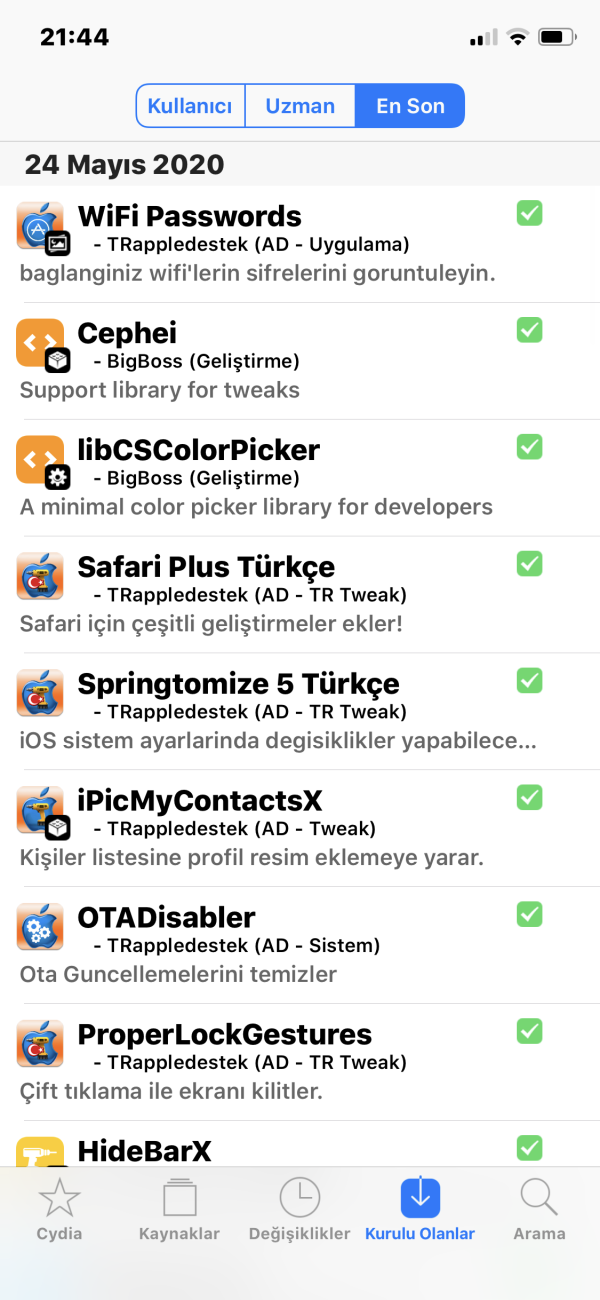600x1300 pixels.
Task: Go to the Cydia tab
Action: coord(59,1210)
